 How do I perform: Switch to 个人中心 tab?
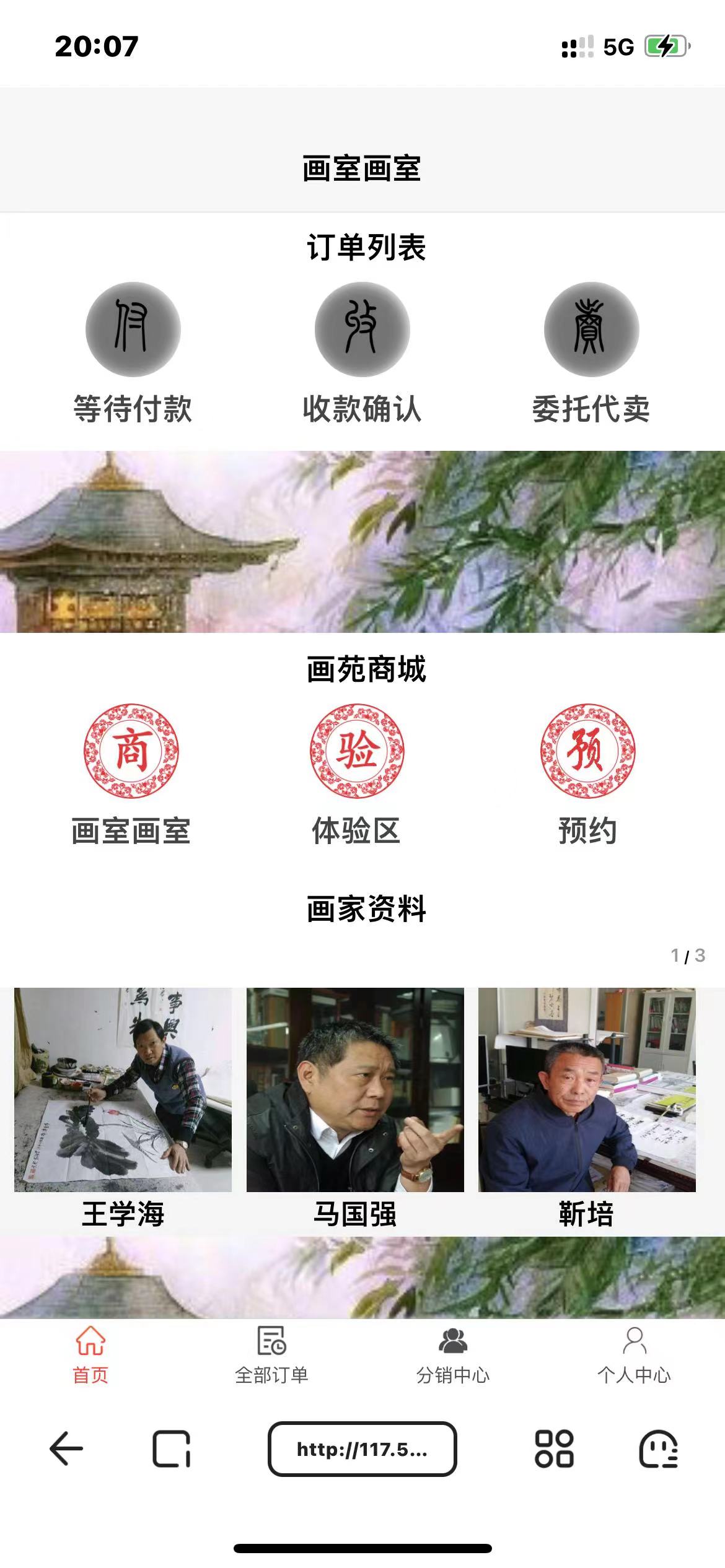tap(634, 1354)
